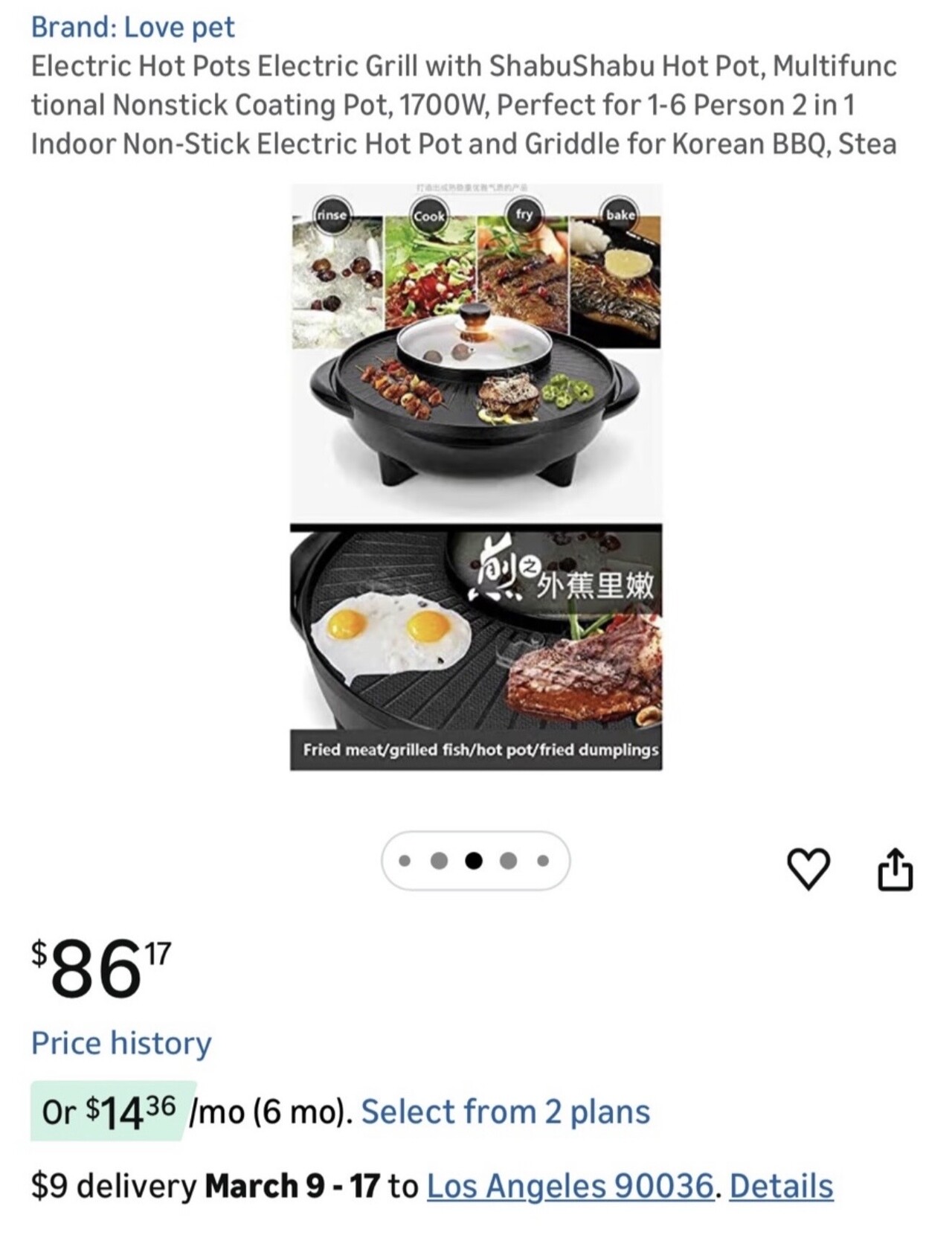The image size is (952, 1235).
Task: Open Select from 2 plans link
Action: click(x=505, y=1111)
